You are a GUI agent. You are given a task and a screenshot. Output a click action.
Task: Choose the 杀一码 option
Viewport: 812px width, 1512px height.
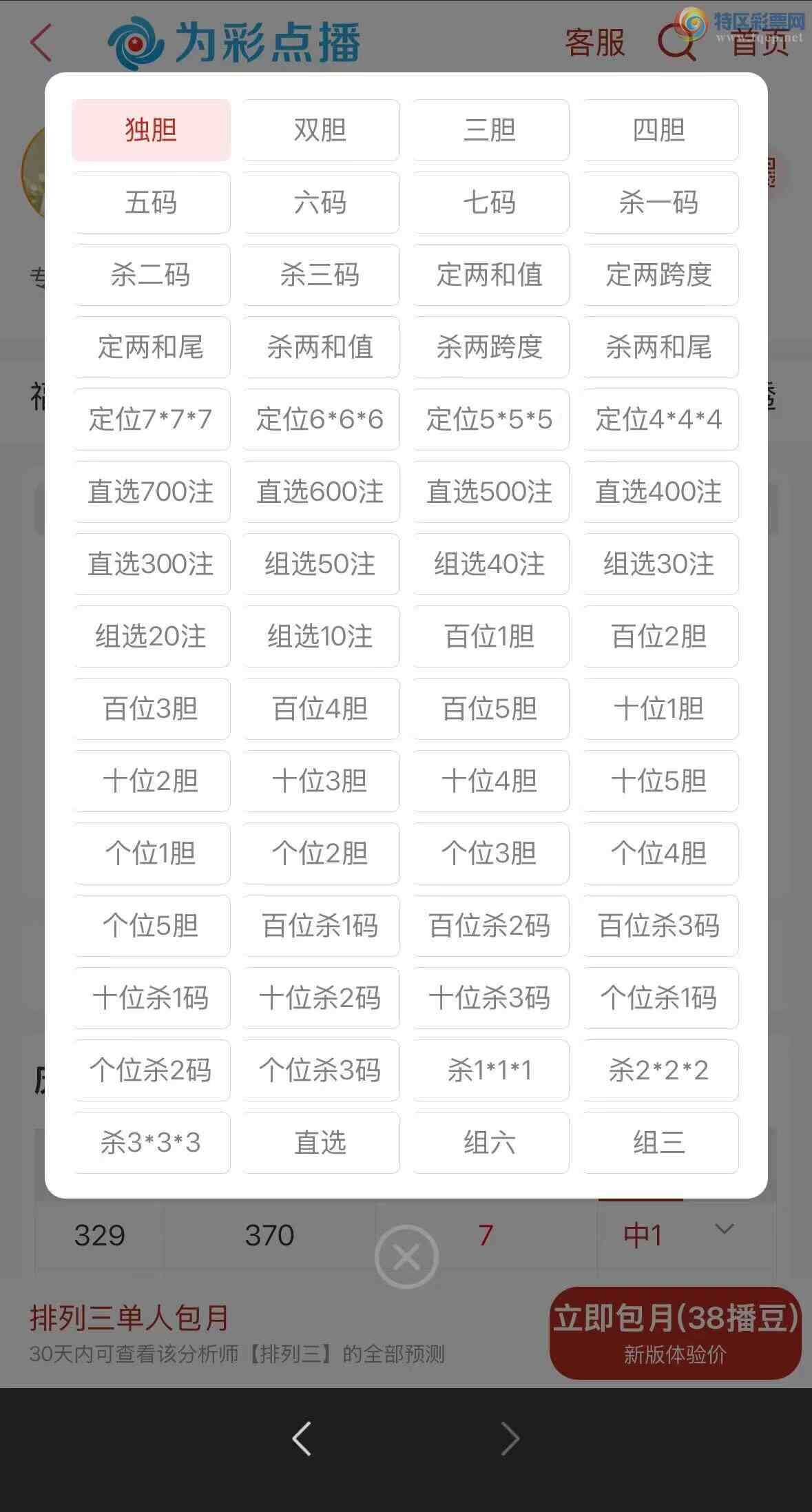point(660,203)
